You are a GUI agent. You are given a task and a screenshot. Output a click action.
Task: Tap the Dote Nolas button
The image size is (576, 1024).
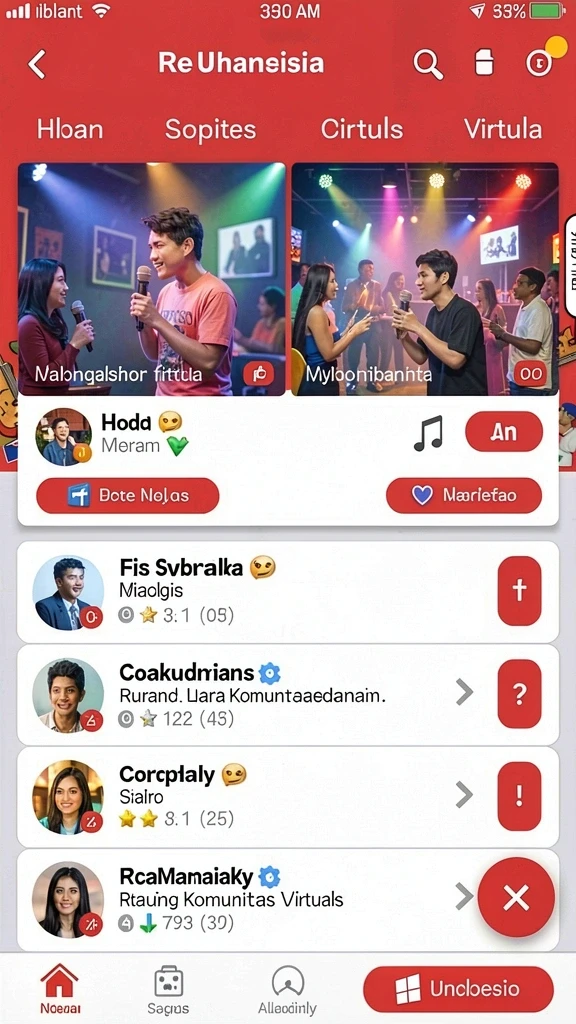(x=127, y=496)
